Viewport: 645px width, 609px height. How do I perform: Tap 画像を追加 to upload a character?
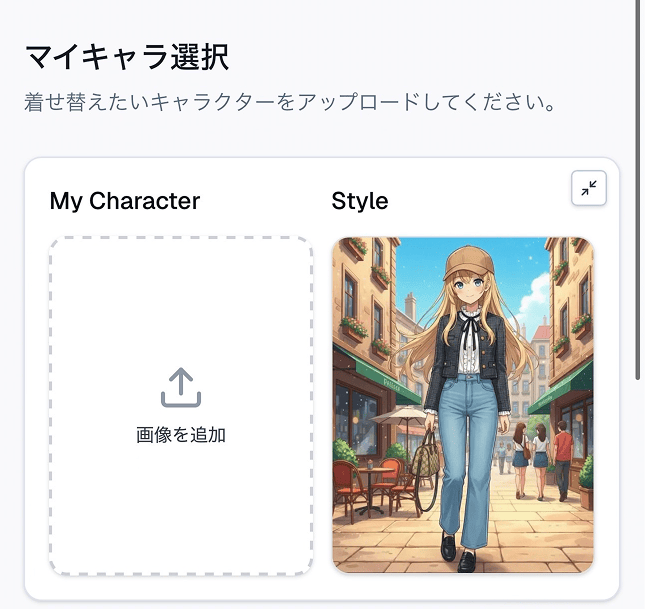(x=181, y=406)
